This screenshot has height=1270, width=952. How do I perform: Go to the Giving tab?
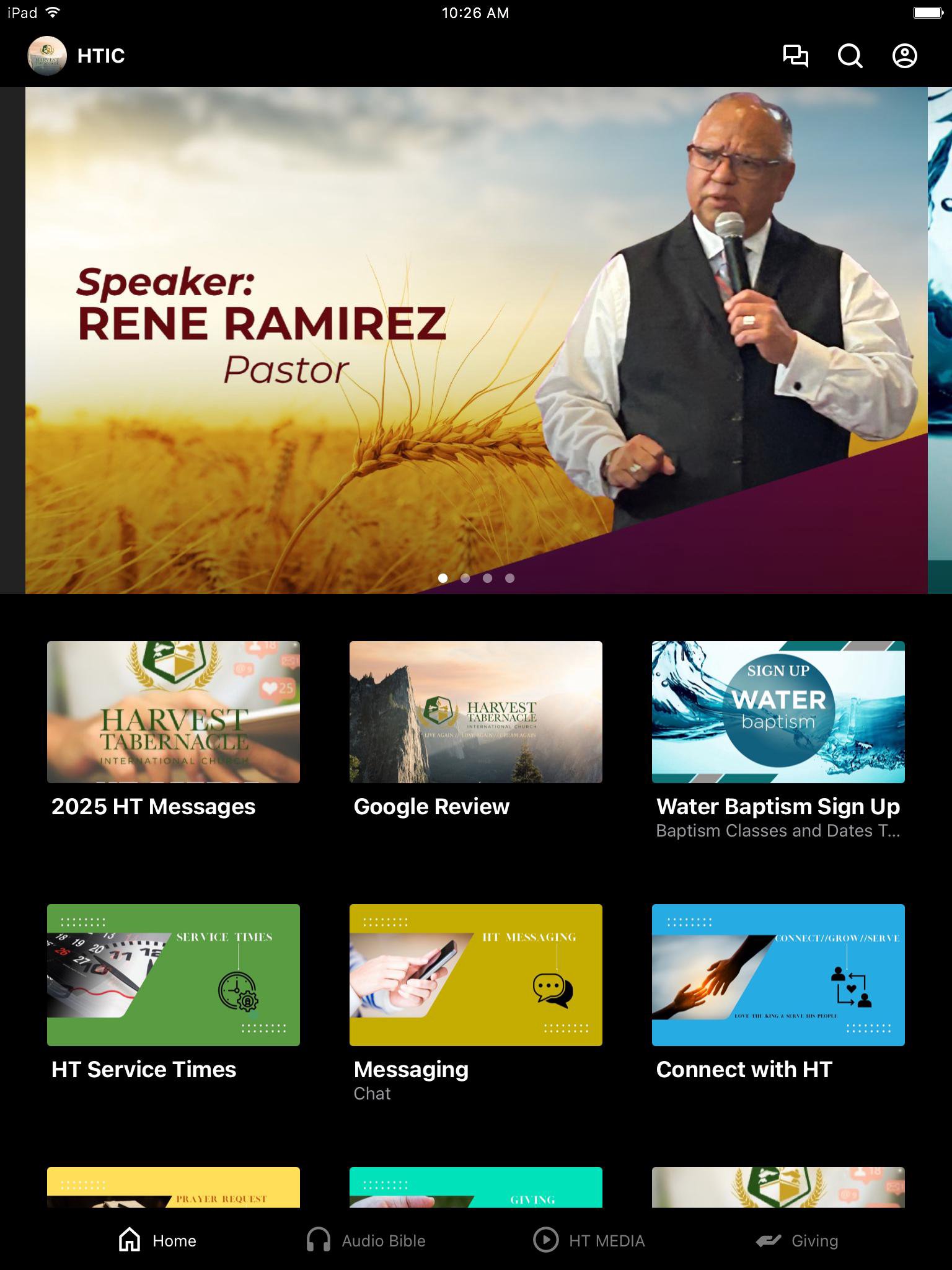(x=798, y=1240)
